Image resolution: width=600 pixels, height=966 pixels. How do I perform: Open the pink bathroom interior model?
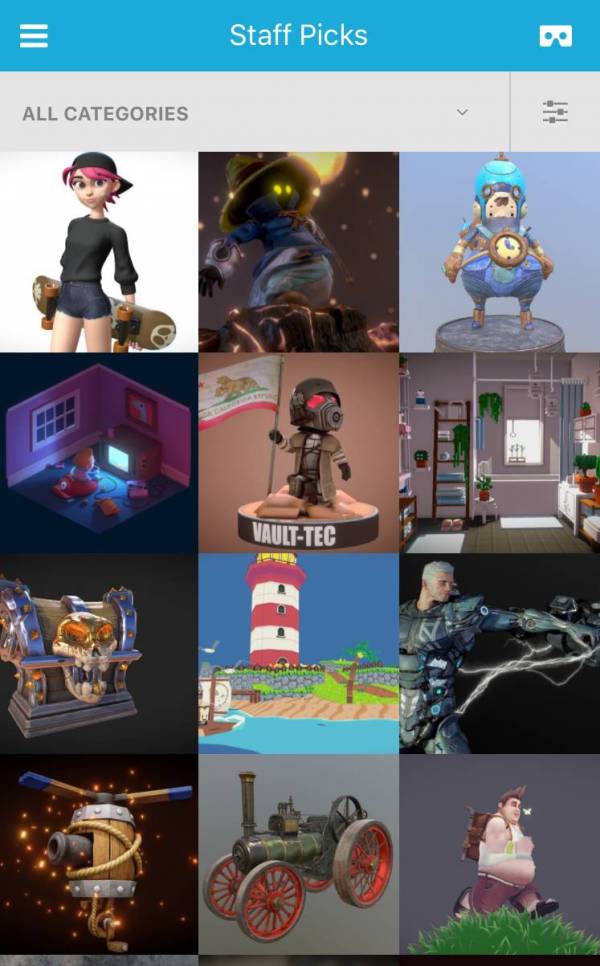(x=499, y=453)
